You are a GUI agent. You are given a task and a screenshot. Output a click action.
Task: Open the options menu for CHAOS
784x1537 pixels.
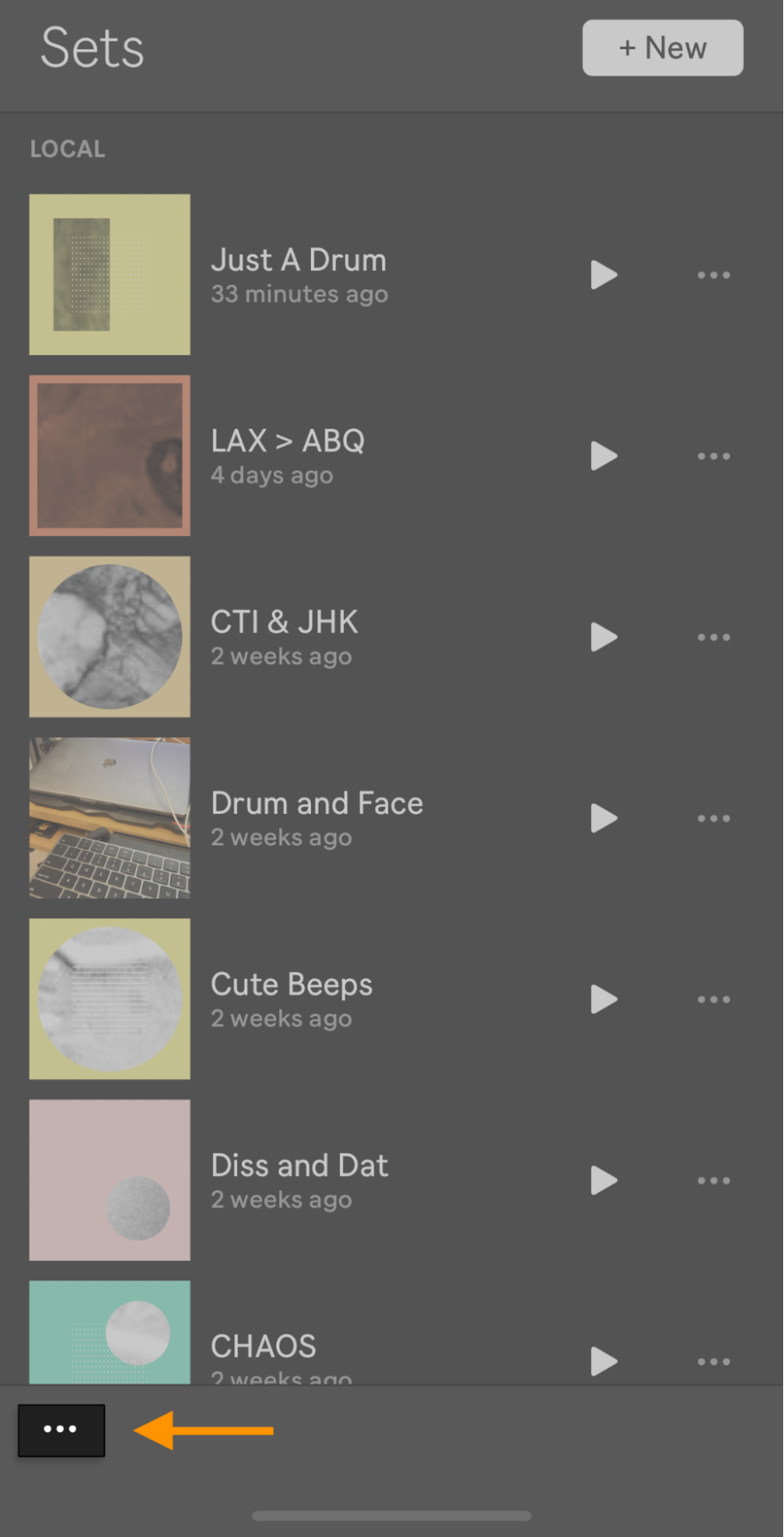713,1362
